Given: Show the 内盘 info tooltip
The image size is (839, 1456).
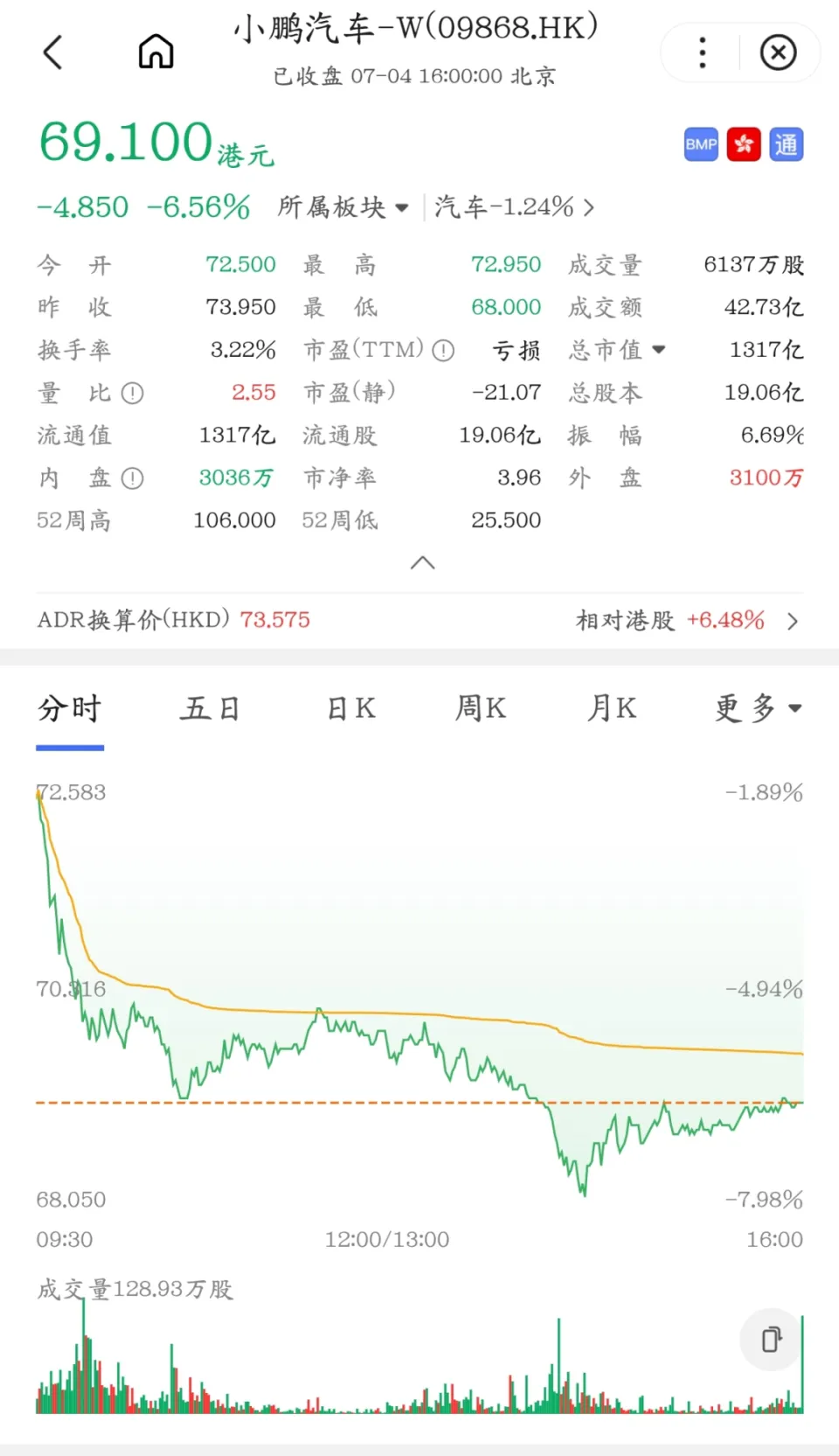Looking at the screenshot, I should click(x=132, y=478).
